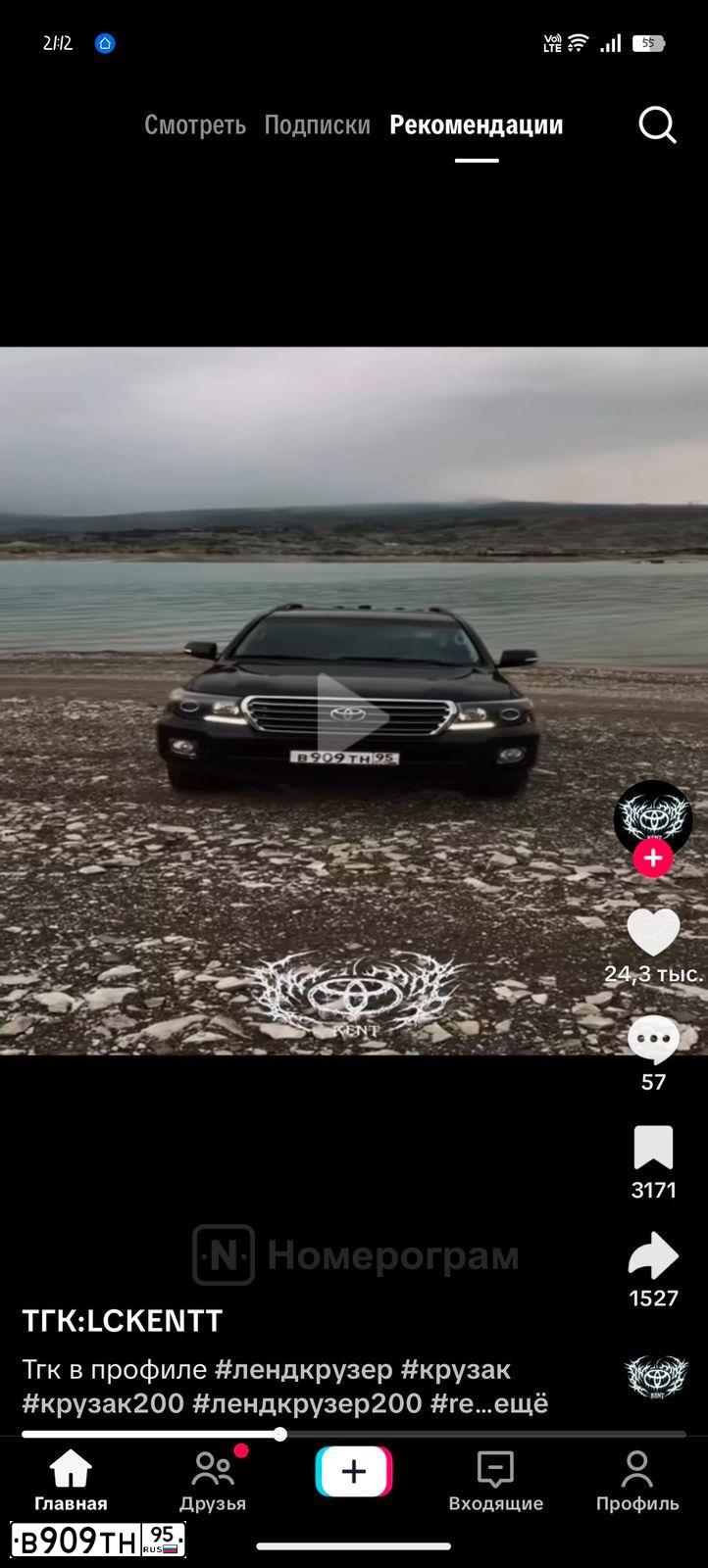
Task: Switch to the Смотреть tab
Action: (x=195, y=125)
